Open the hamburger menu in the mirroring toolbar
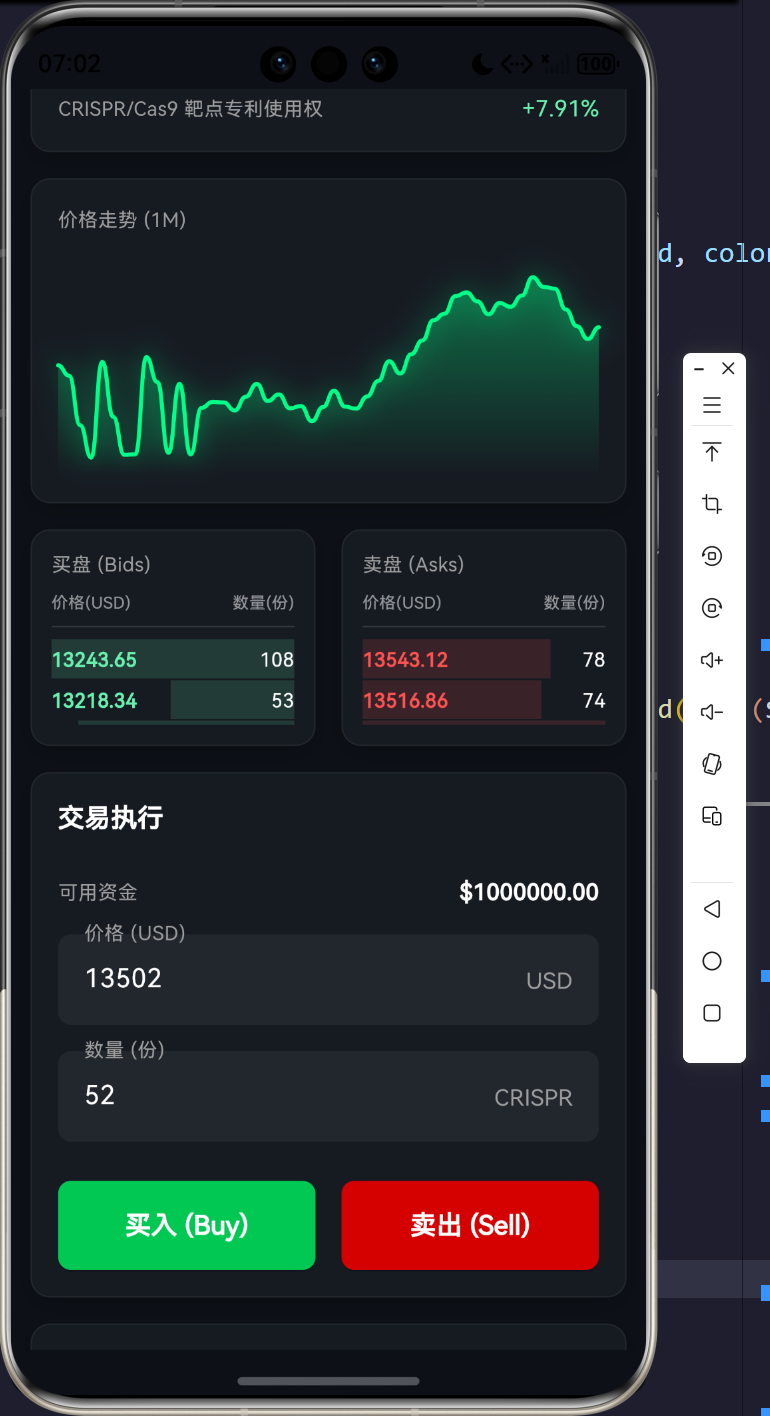 (711, 405)
